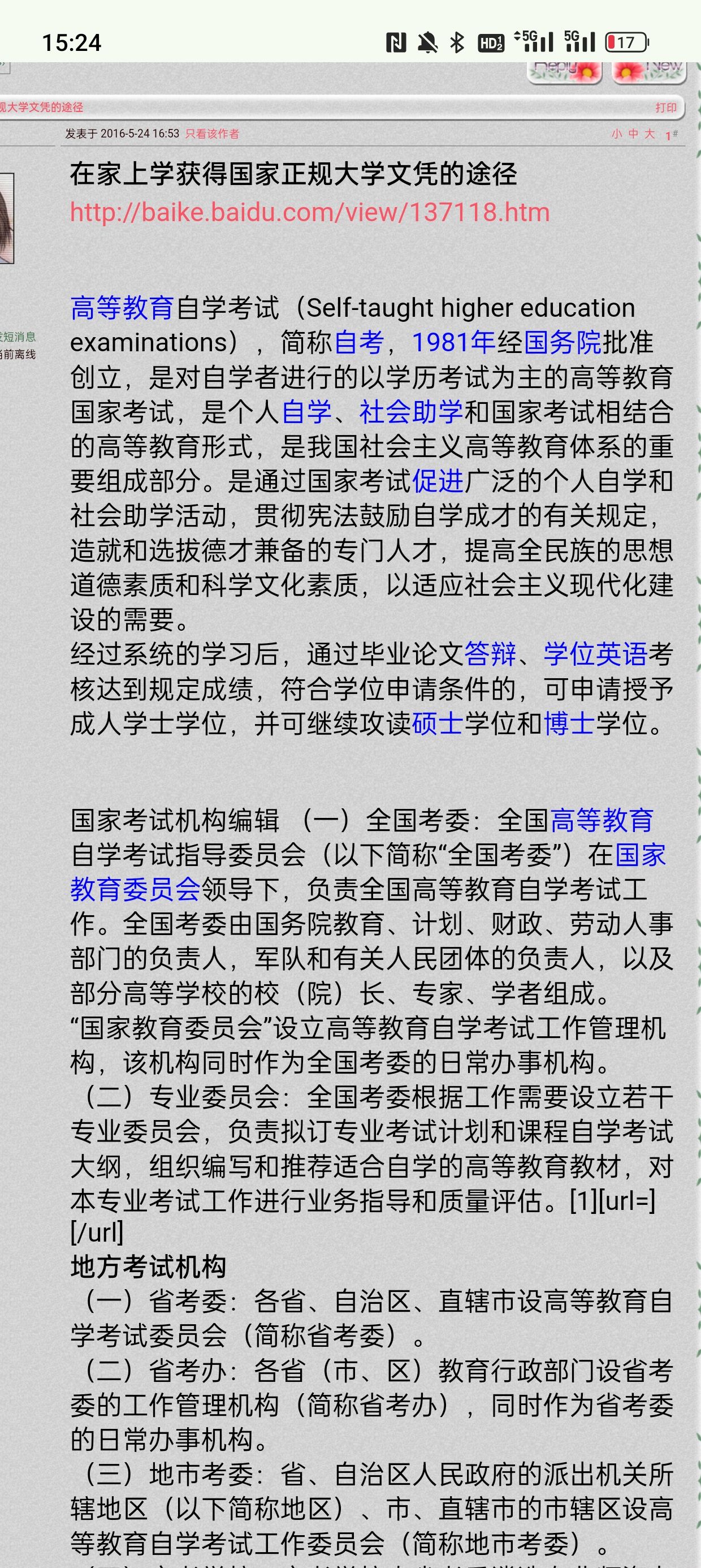Open the 打印 print link

[x=666, y=107]
